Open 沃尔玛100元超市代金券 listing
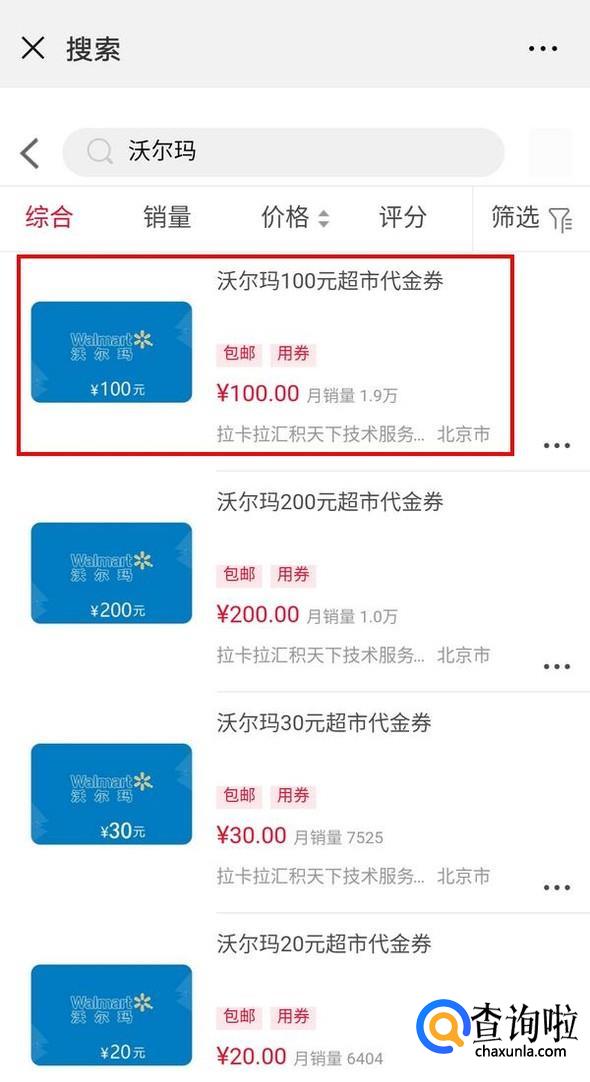The image size is (590, 1082). [x=266, y=355]
